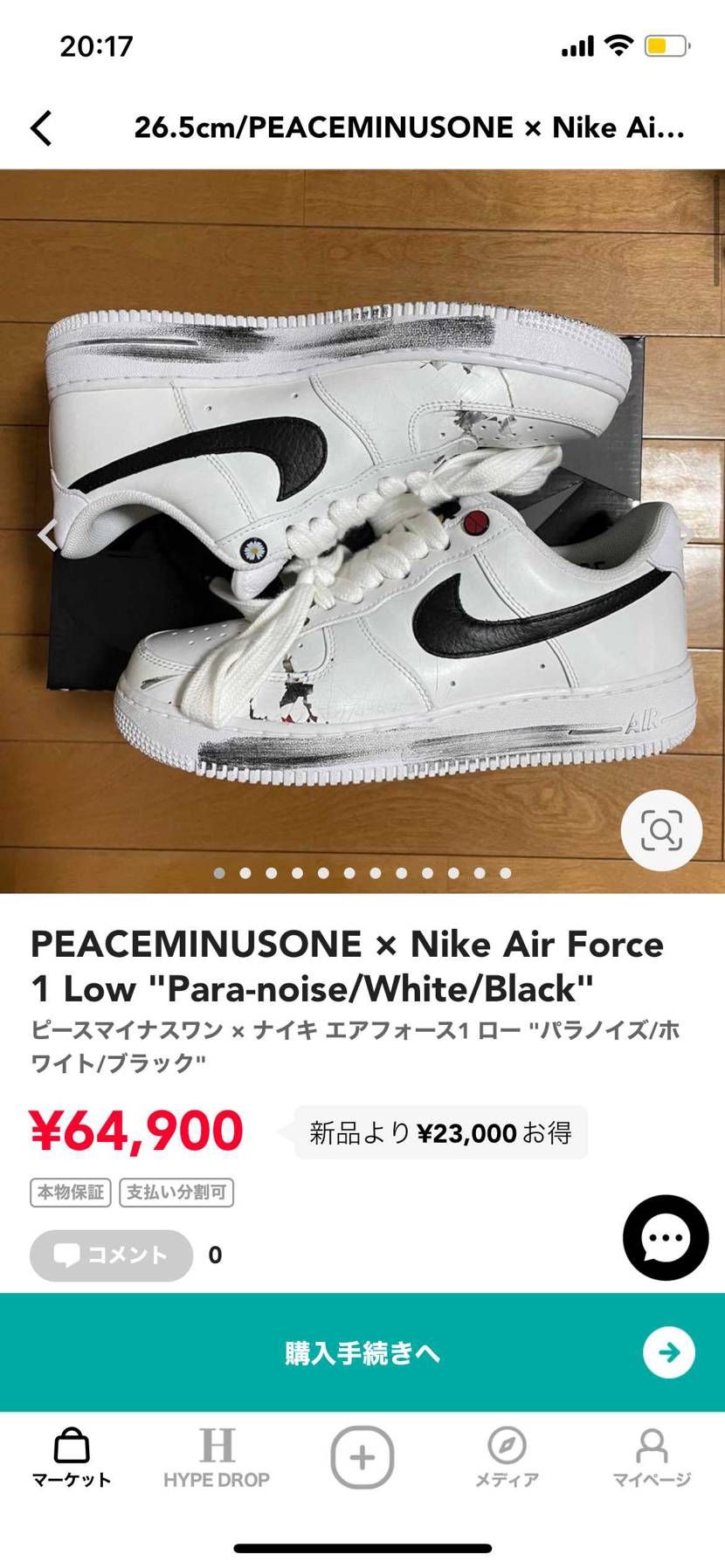Open the comment section via コメント button
725x1568 pixels.
[x=111, y=1255]
